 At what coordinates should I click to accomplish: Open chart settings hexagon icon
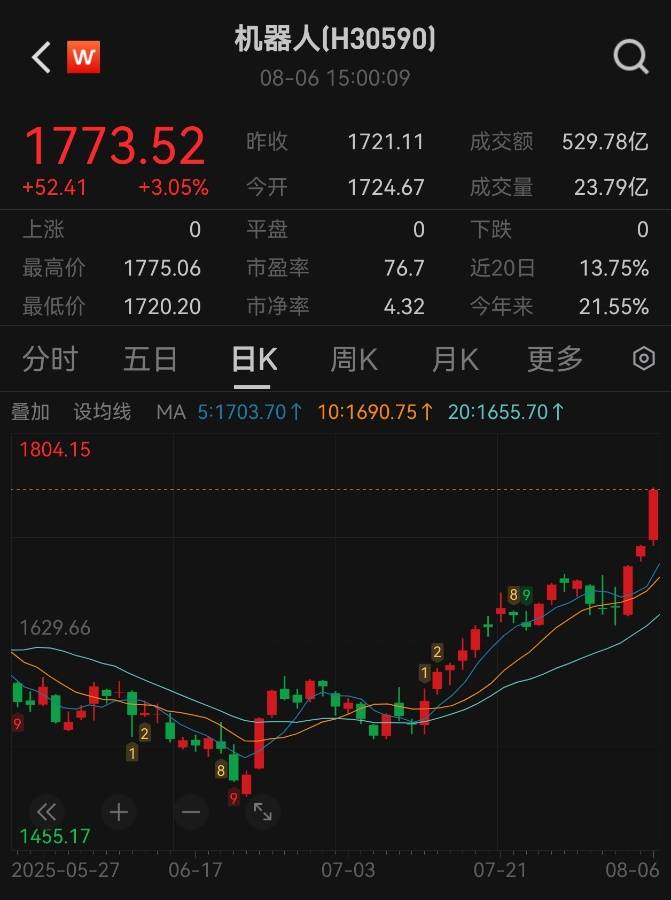pos(644,359)
